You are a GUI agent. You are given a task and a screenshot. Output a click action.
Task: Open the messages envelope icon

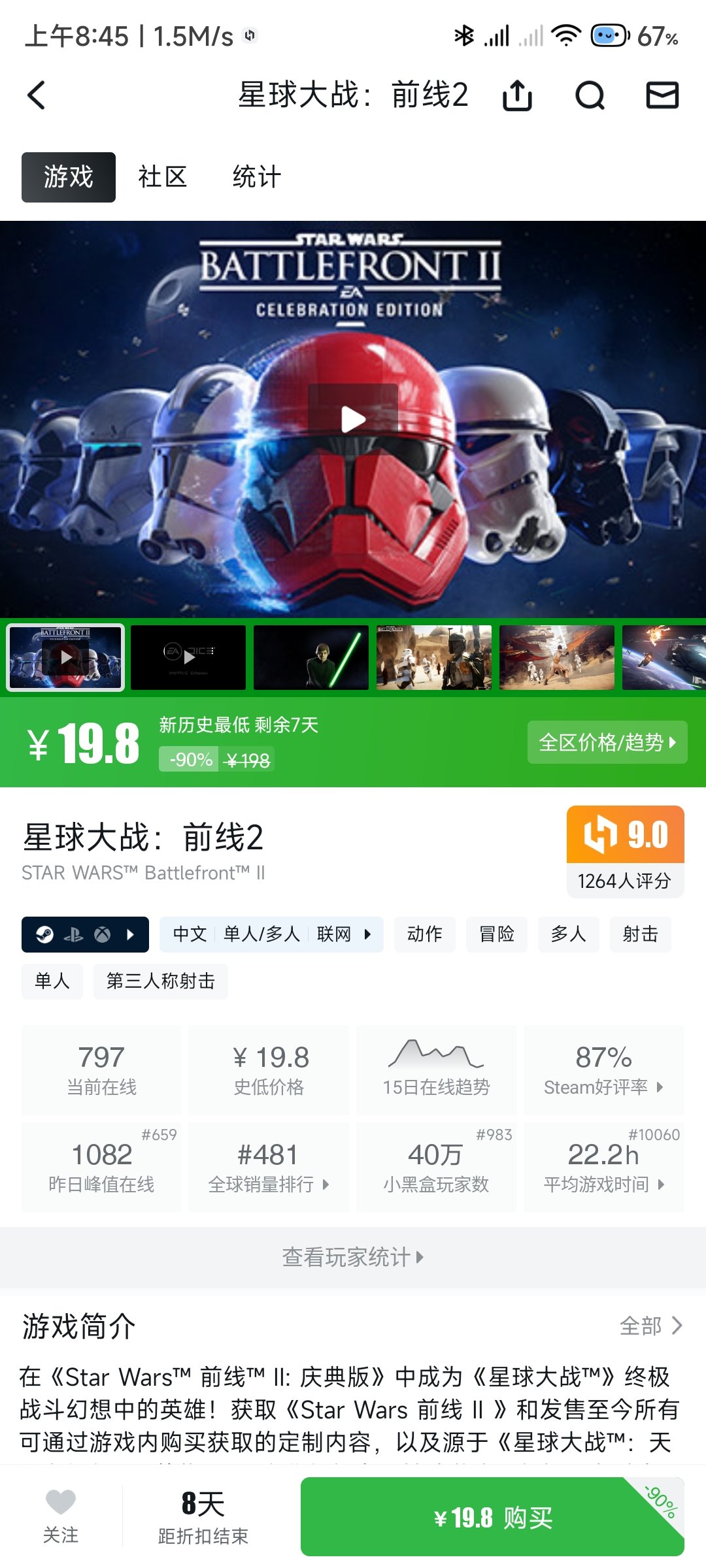point(662,95)
